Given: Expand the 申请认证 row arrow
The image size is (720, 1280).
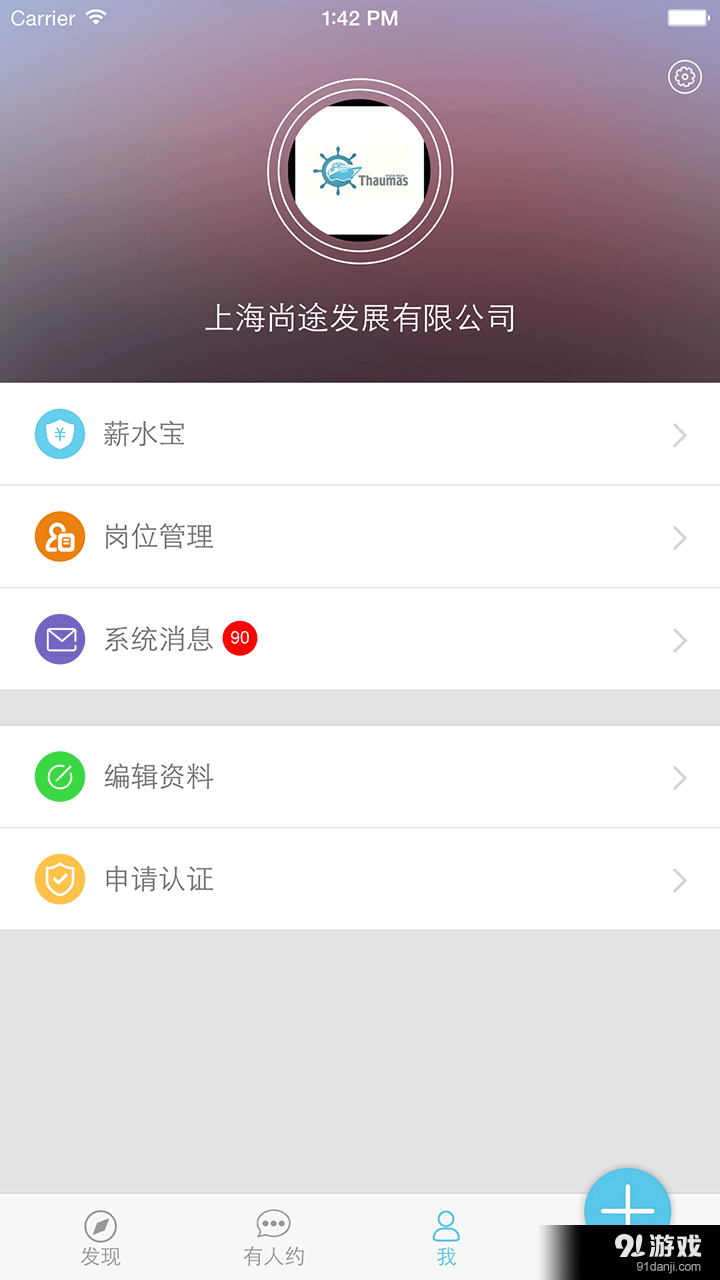Looking at the screenshot, I should [x=679, y=879].
